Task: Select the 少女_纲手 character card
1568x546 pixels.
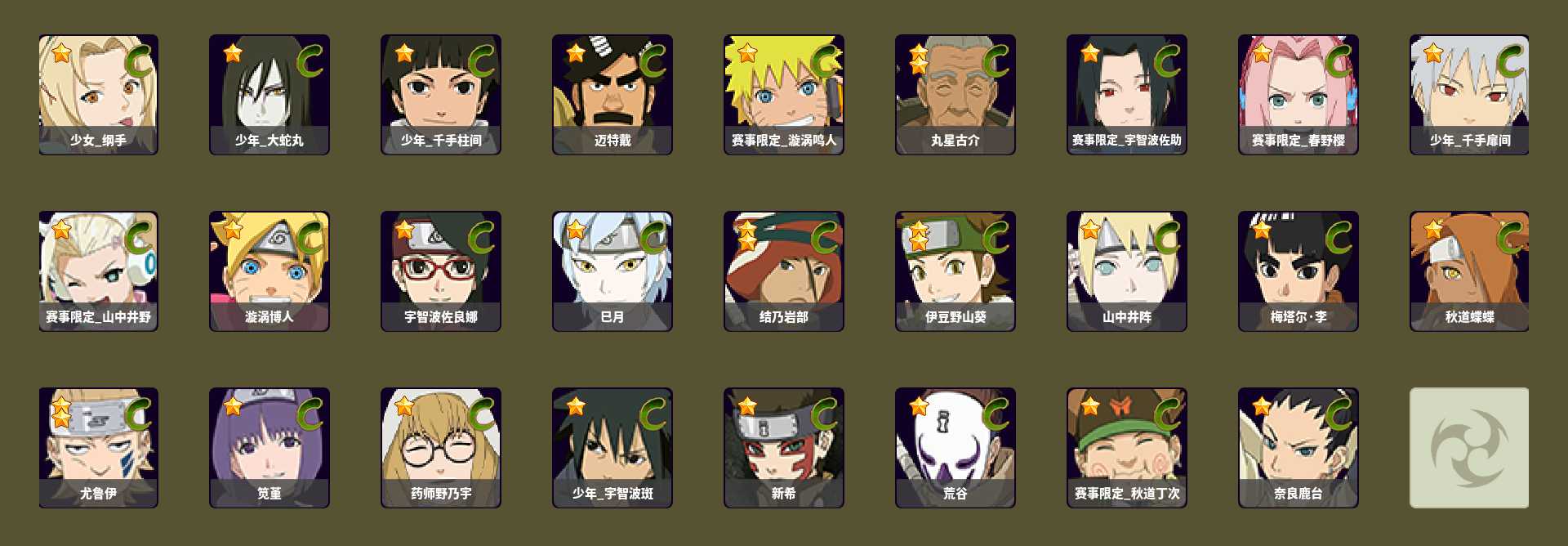Action: tap(98, 94)
